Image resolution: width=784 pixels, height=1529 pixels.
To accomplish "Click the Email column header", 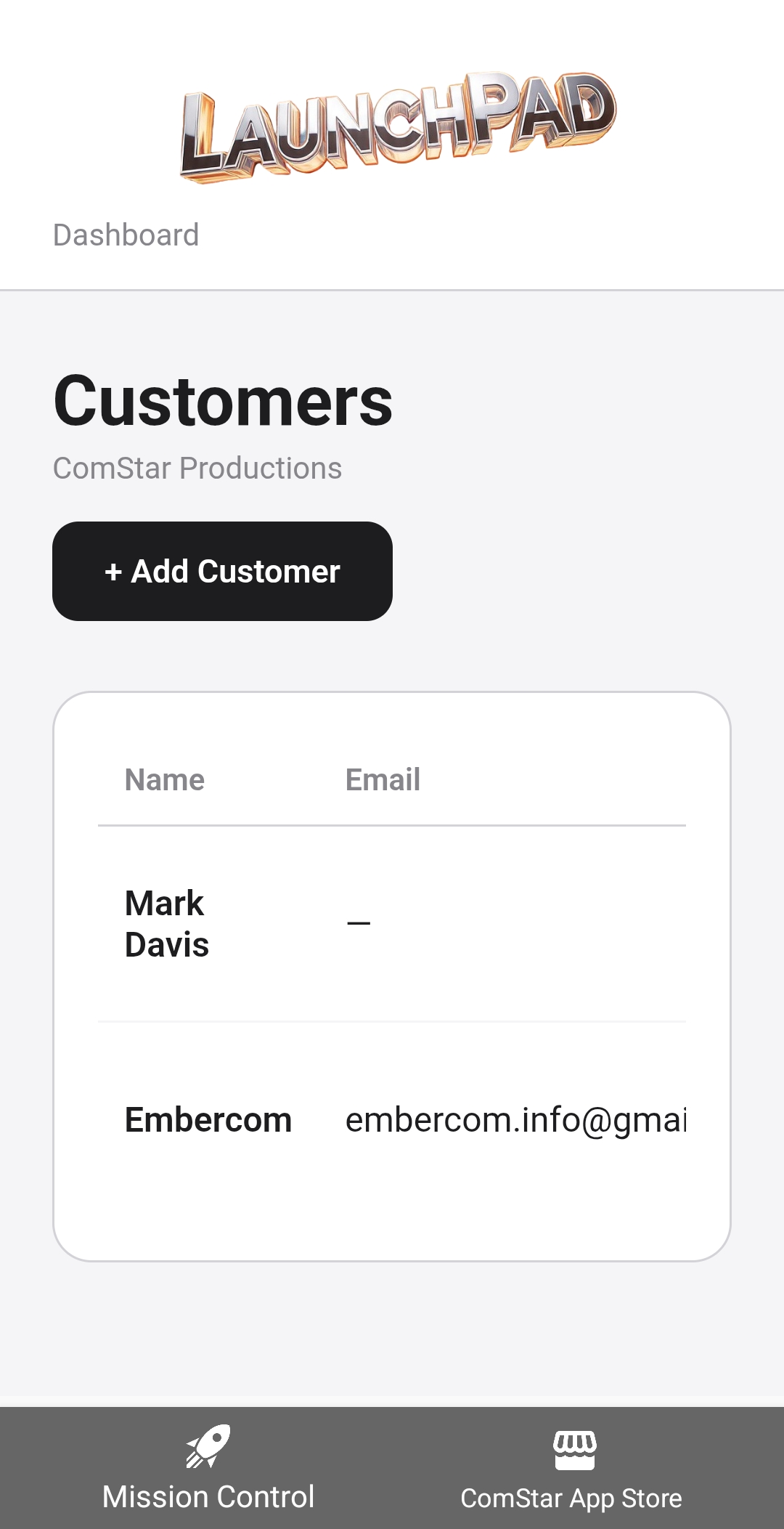I will click(383, 779).
